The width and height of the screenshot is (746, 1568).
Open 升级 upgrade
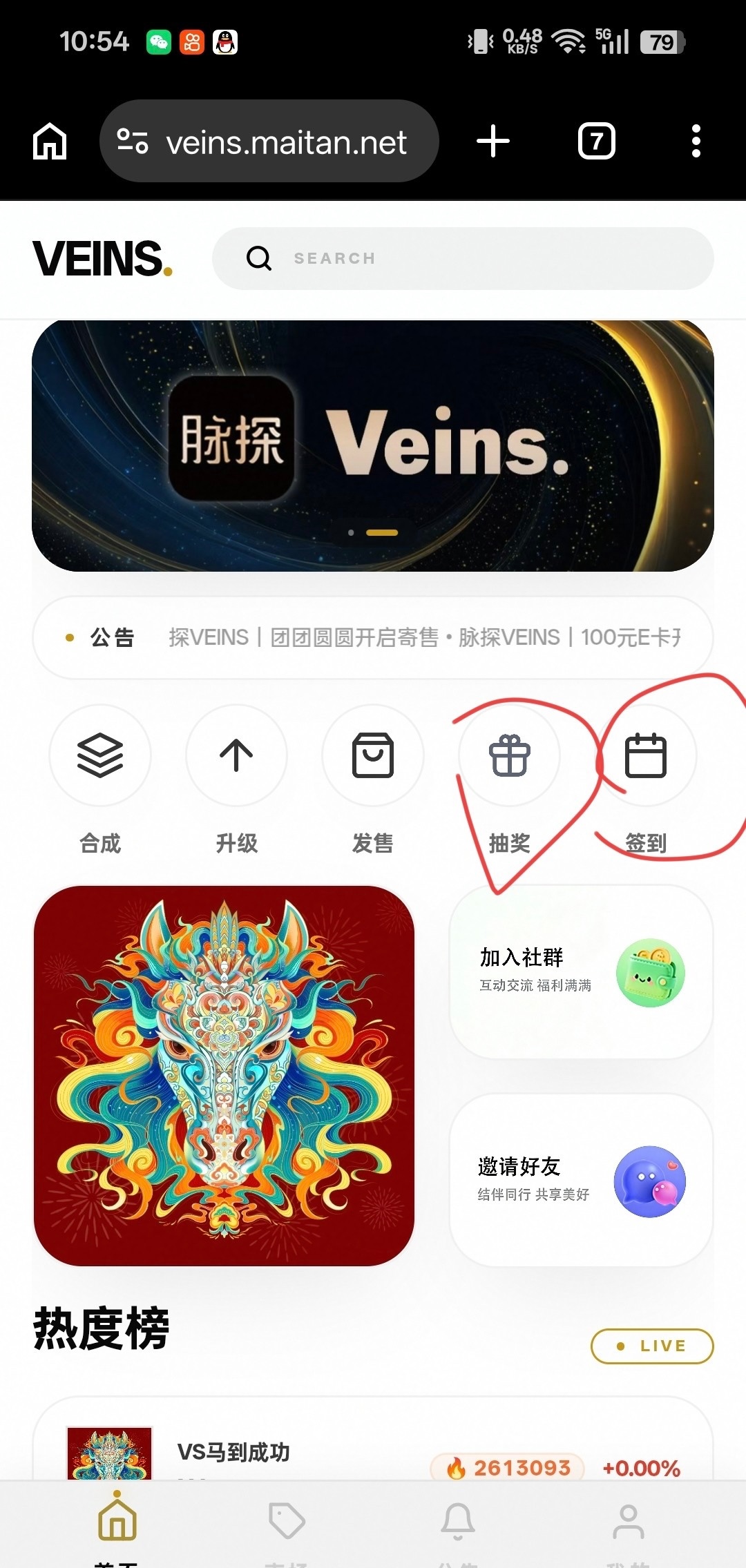(x=236, y=756)
